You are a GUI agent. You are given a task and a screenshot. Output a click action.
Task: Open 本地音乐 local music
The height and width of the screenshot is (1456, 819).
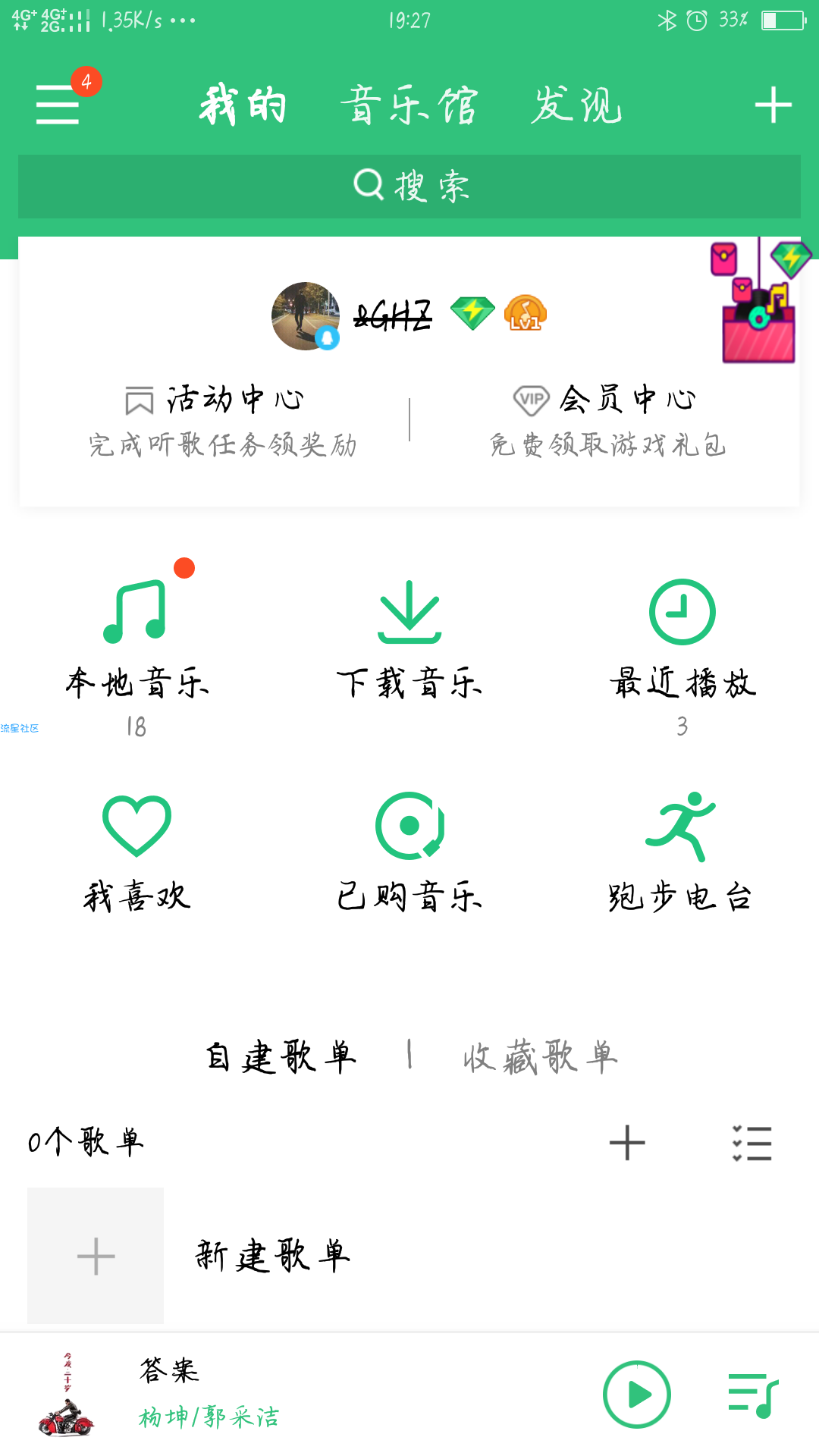click(x=136, y=645)
